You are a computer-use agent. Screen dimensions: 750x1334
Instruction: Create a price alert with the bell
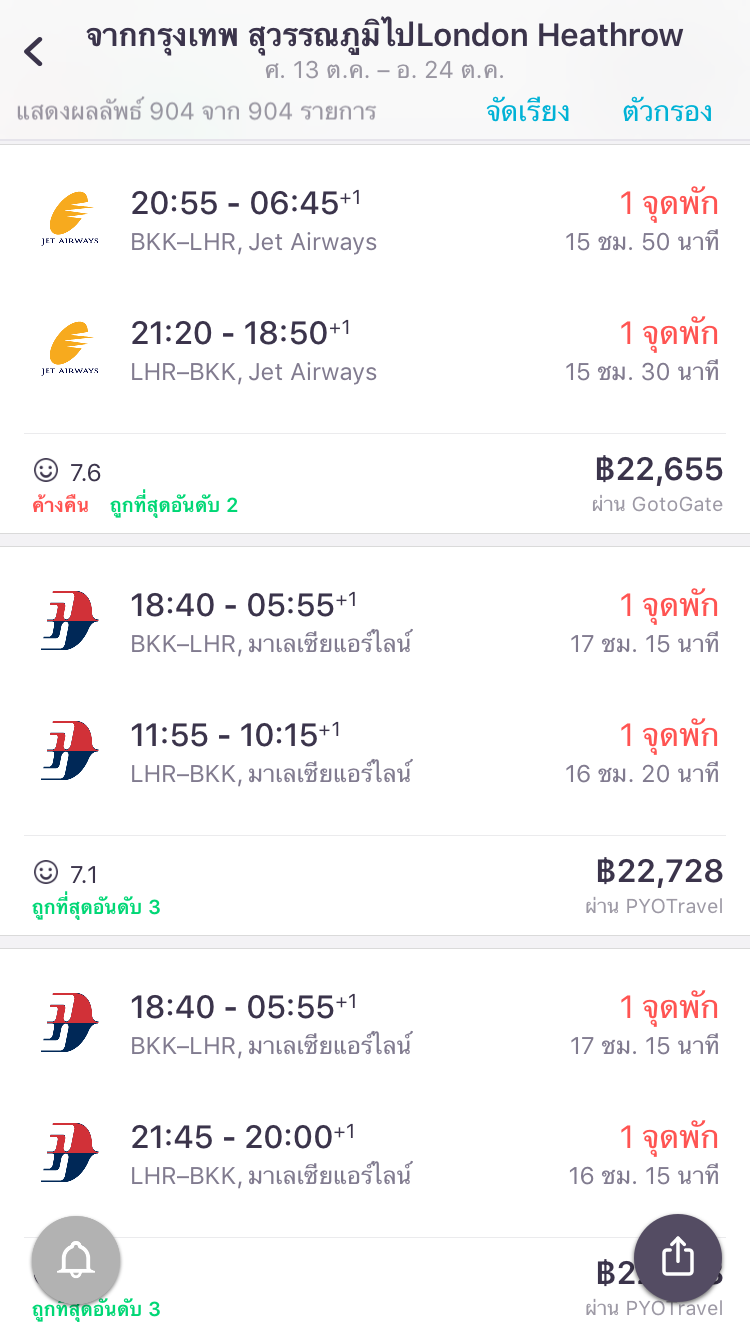click(x=76, y=1260)
